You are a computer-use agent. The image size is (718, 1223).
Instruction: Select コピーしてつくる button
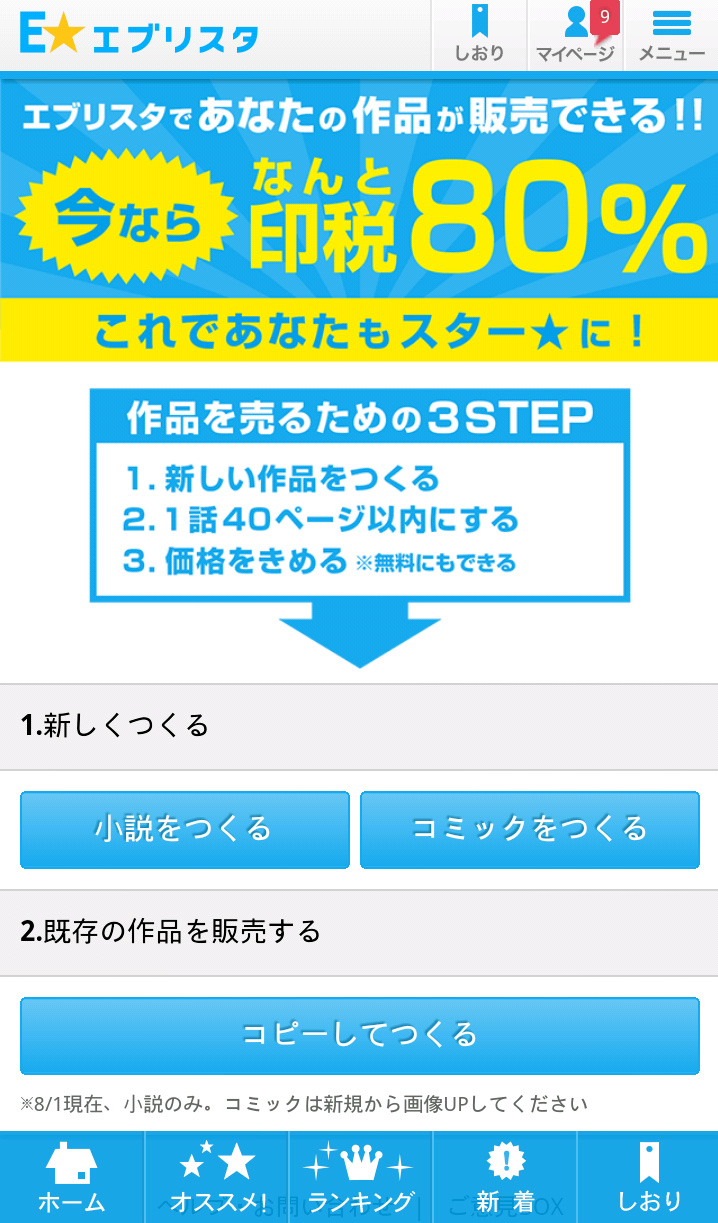[359, 1035]
